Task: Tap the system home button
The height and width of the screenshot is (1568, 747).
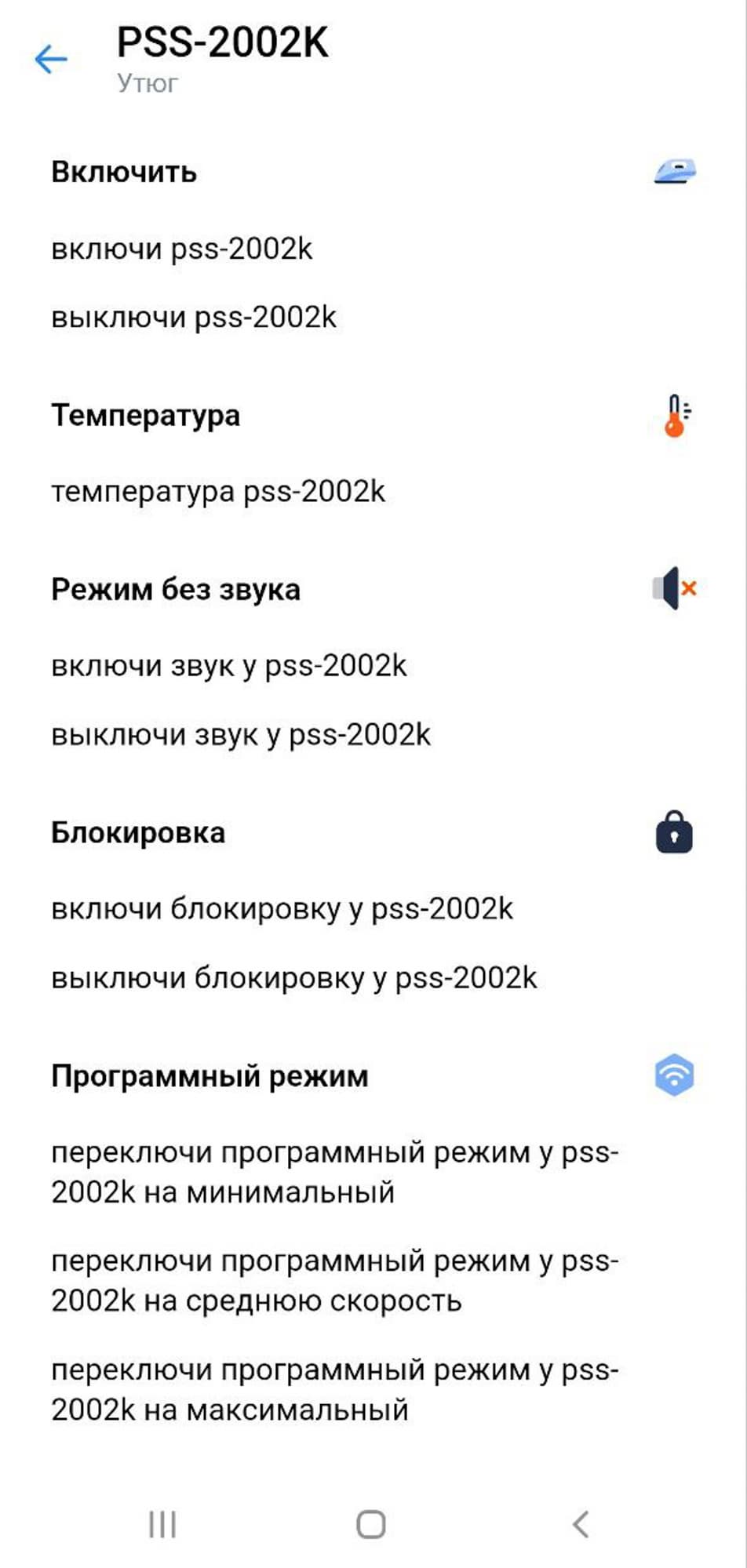Action: point(370,1524)
